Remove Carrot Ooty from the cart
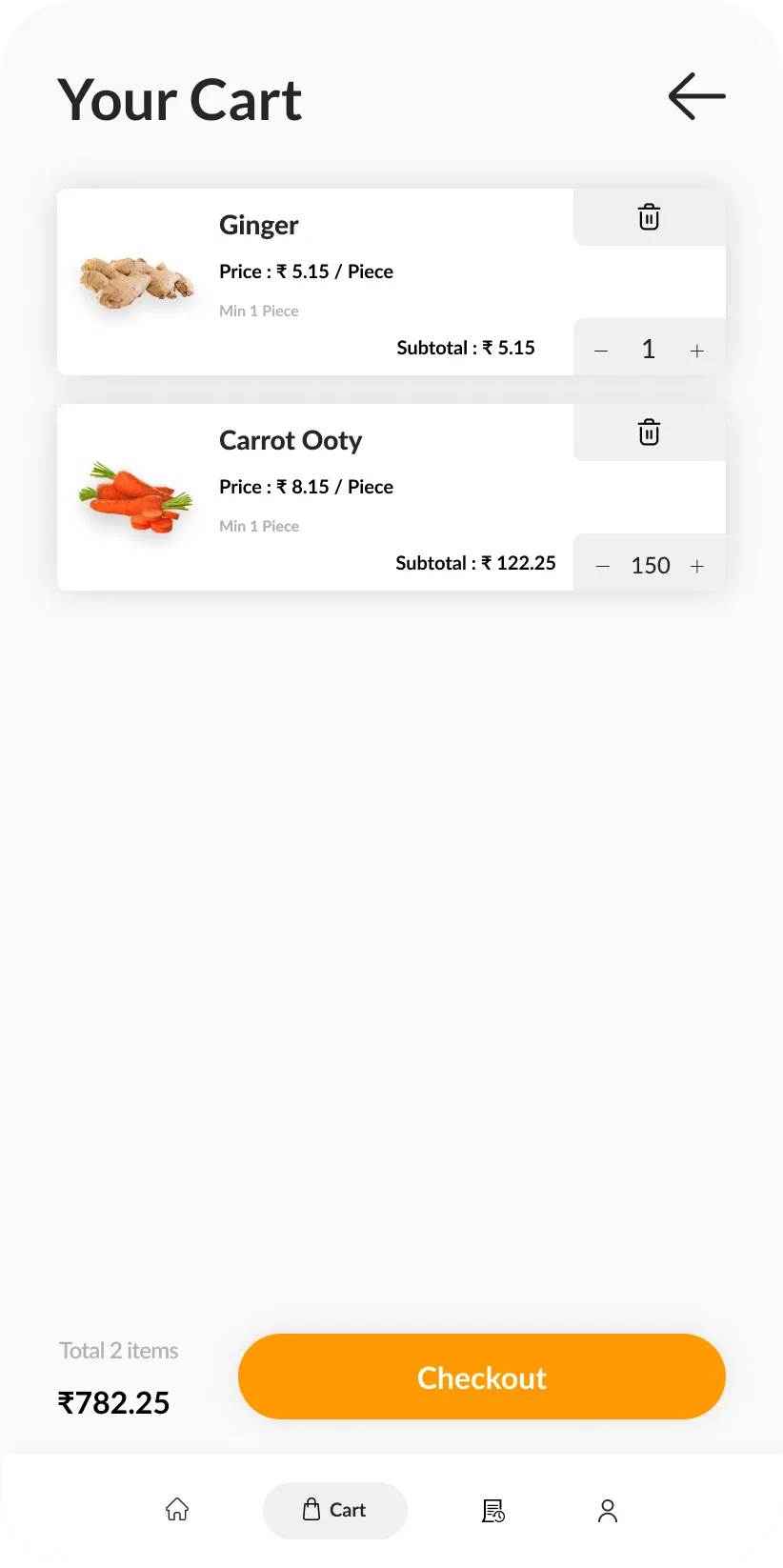Image resolution: width=783 pixels, height=1568 pixels. coord(649,432)
